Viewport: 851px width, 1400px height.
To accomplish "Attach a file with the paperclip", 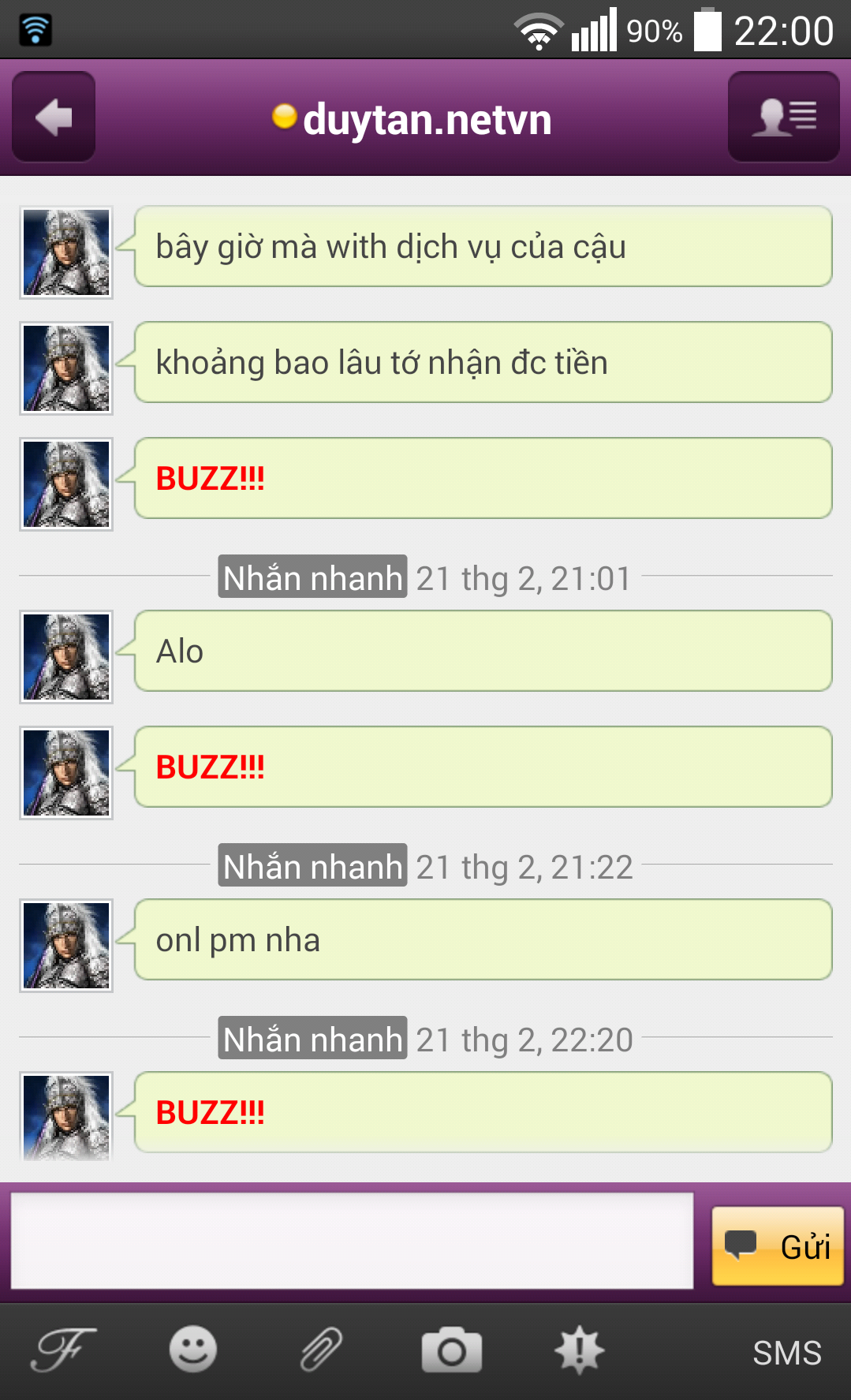I will pos(321,1350).
